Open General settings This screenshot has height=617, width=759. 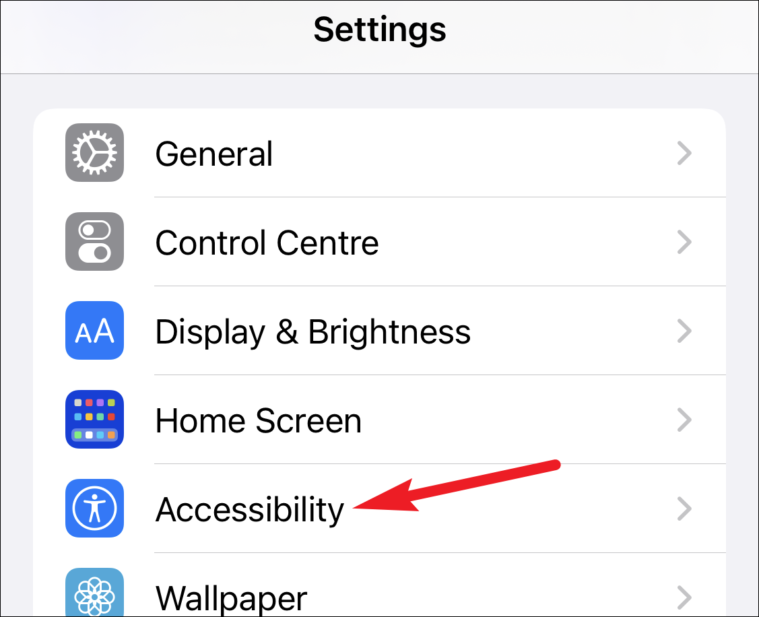click(380, 153)
